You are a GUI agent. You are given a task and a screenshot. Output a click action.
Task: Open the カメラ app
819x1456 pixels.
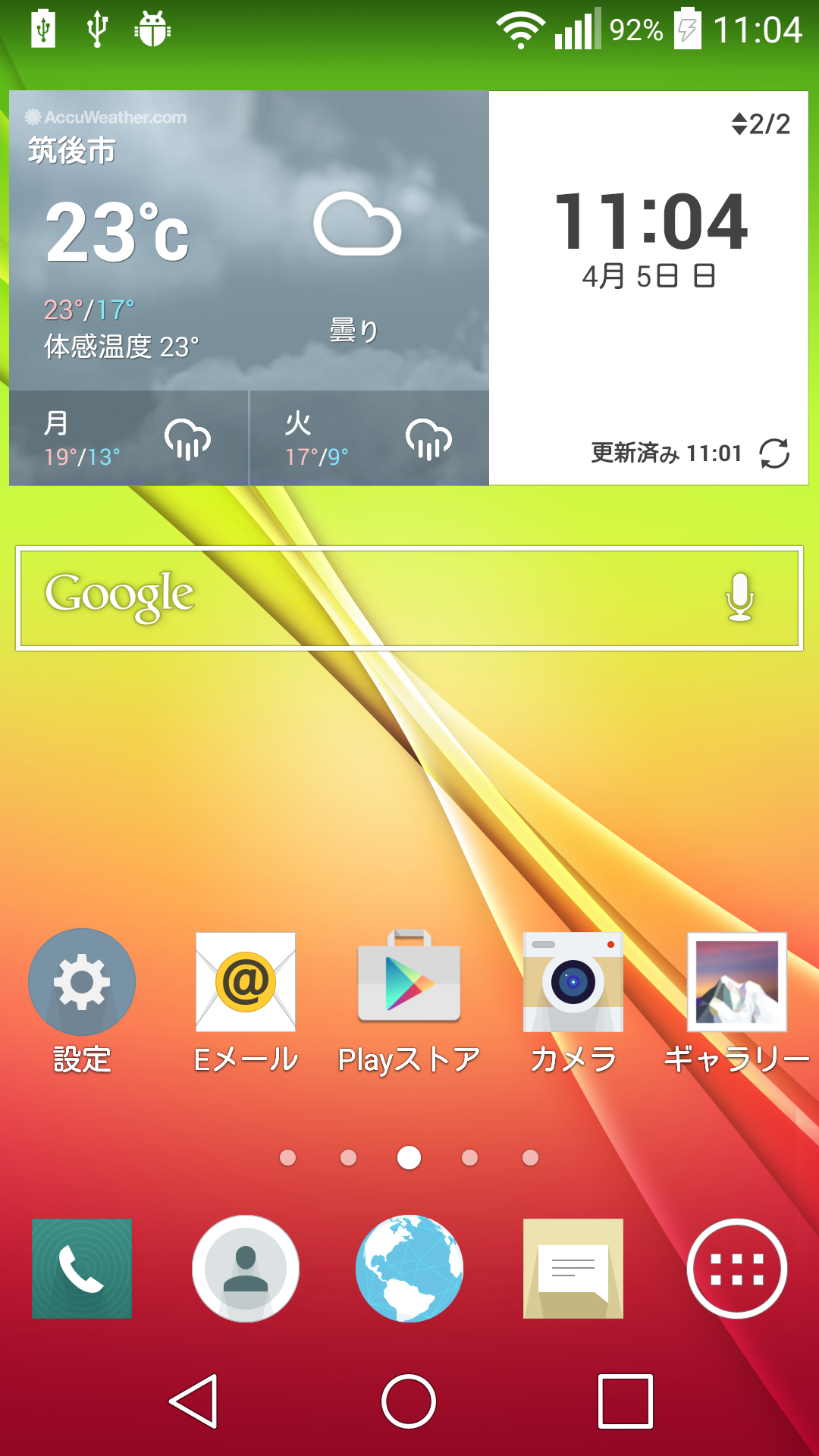(x=573, y=1002)
